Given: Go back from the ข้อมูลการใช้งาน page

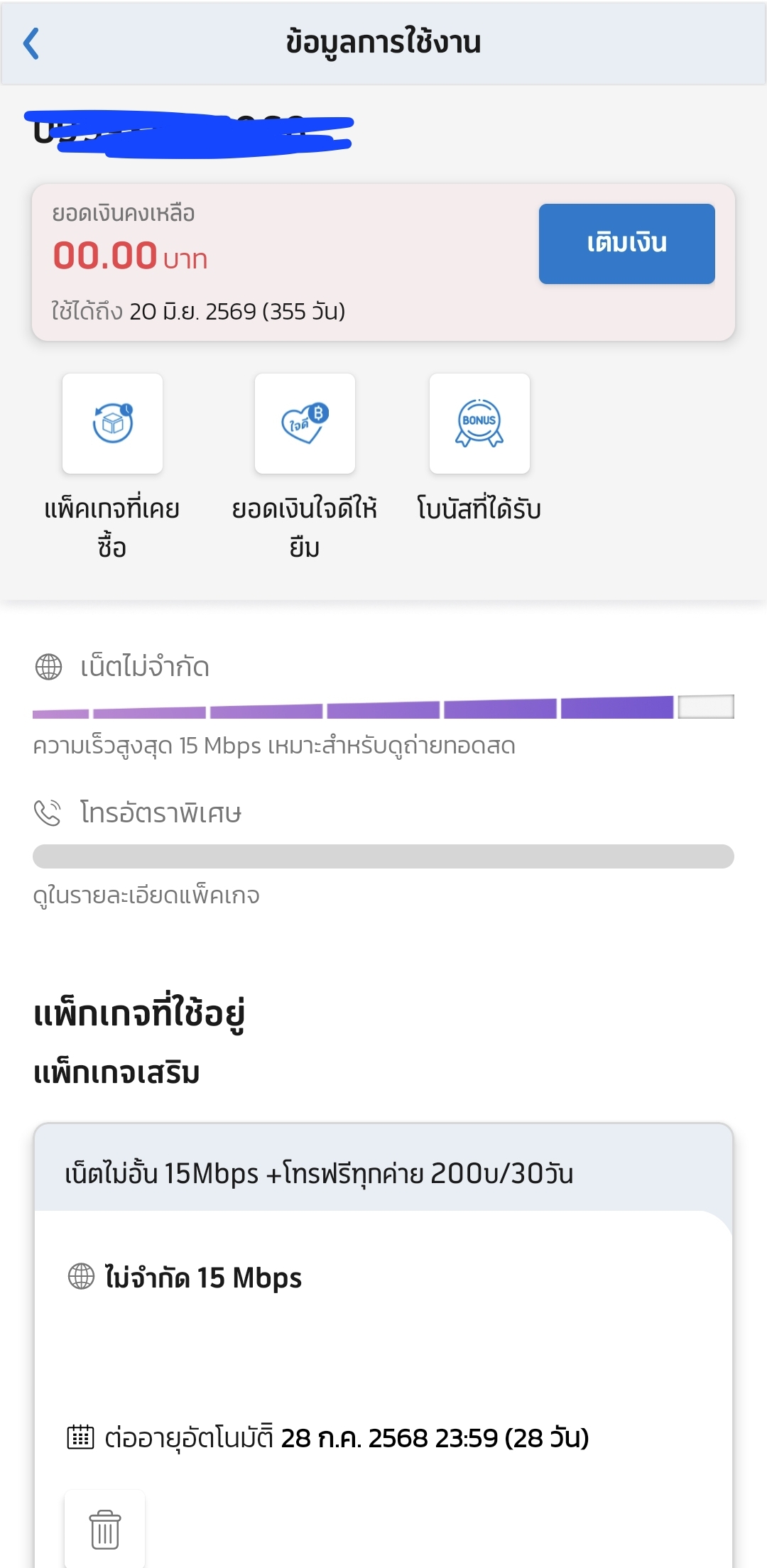Looking at the screenshot, I should pyautogui.click(x=31, y=43).
